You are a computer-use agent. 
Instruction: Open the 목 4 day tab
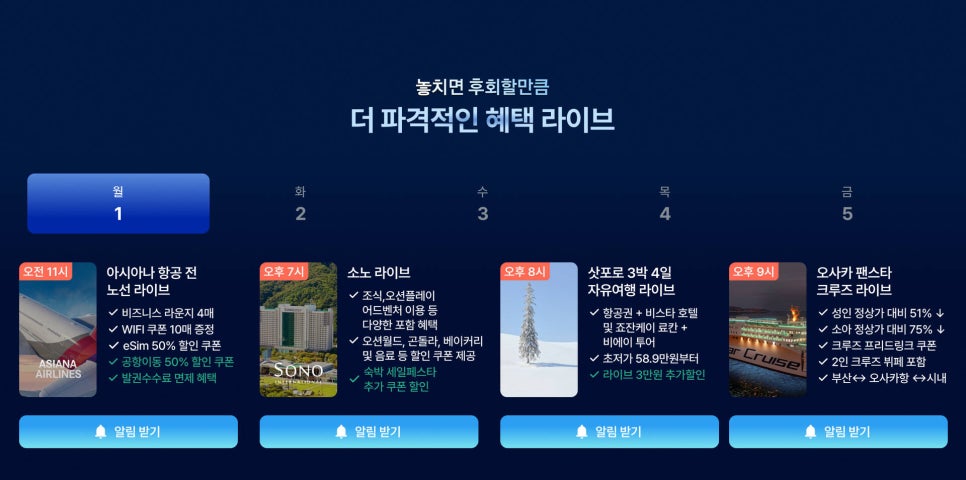(665, 203)
